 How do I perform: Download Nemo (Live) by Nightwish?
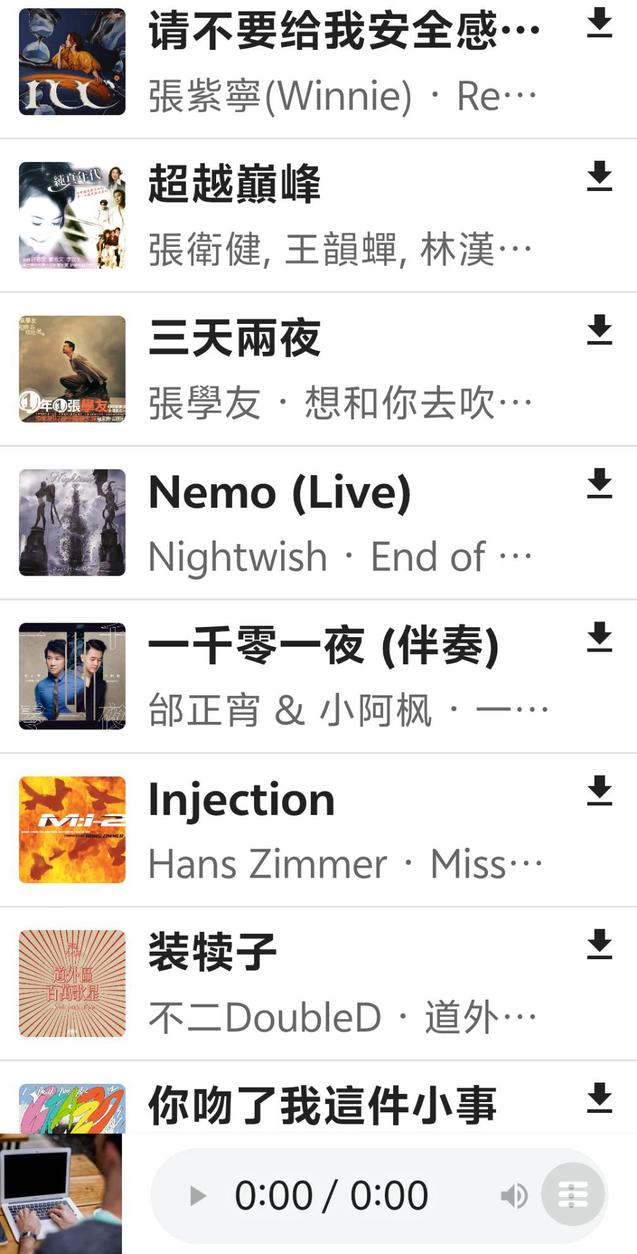pyautogui.click(x=599, y=484)
